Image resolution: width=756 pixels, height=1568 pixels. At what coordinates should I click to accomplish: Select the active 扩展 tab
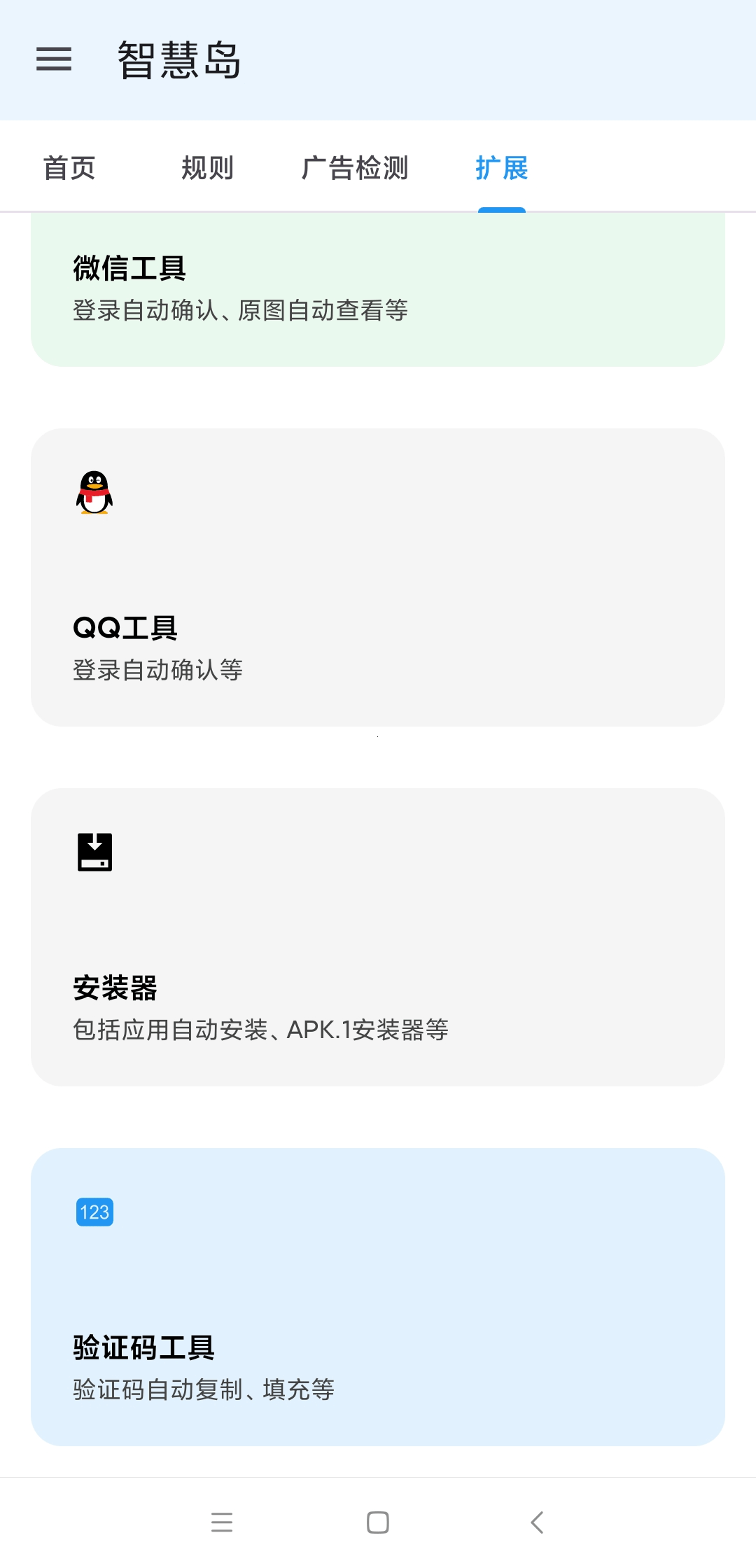point(501,168)
